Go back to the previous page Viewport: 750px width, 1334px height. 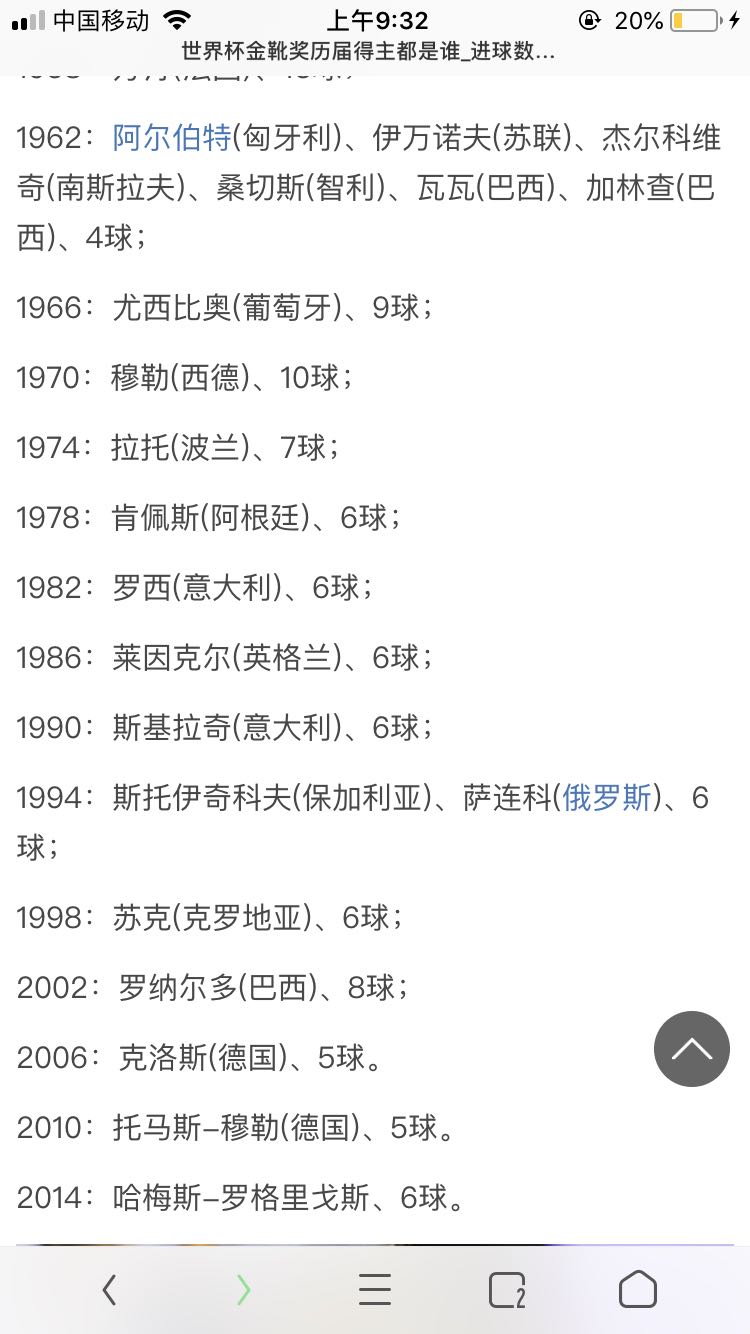(110, 1290)
